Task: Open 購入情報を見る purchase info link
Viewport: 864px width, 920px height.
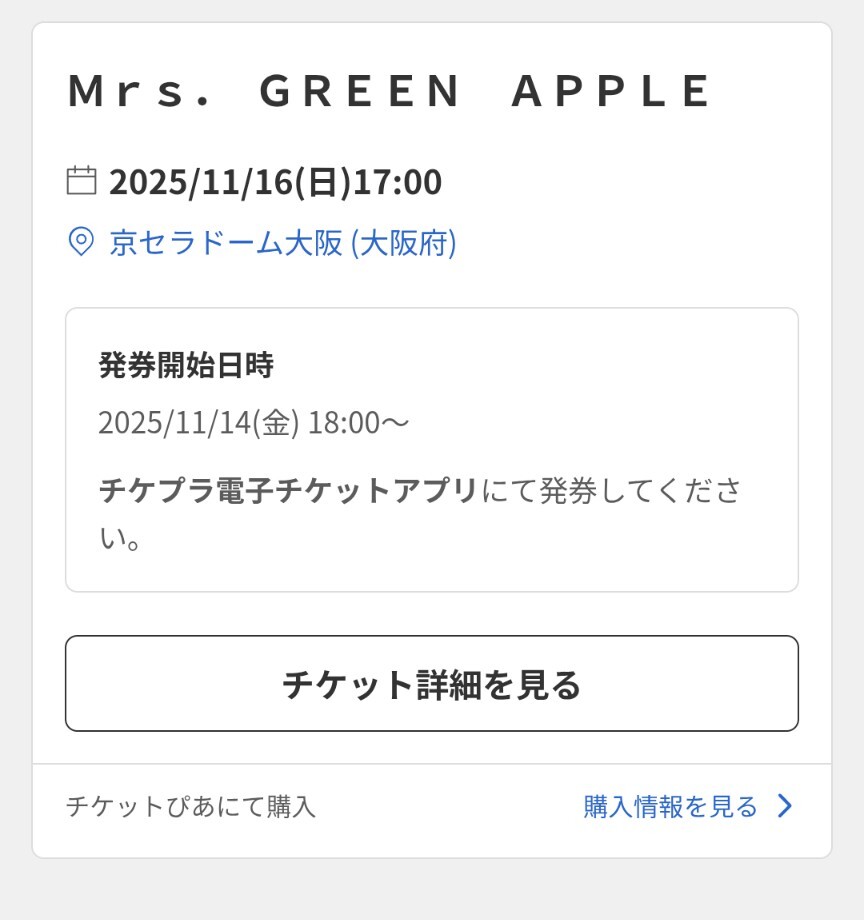Action: click(x=687, y=806)
